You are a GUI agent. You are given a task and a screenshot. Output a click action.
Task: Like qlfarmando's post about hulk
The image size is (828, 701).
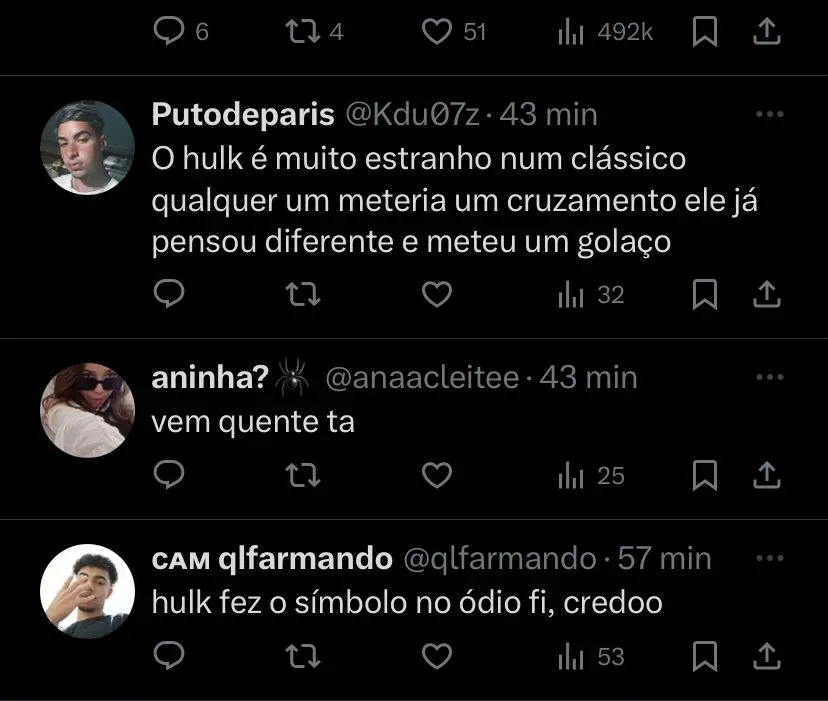click(436, 657)
